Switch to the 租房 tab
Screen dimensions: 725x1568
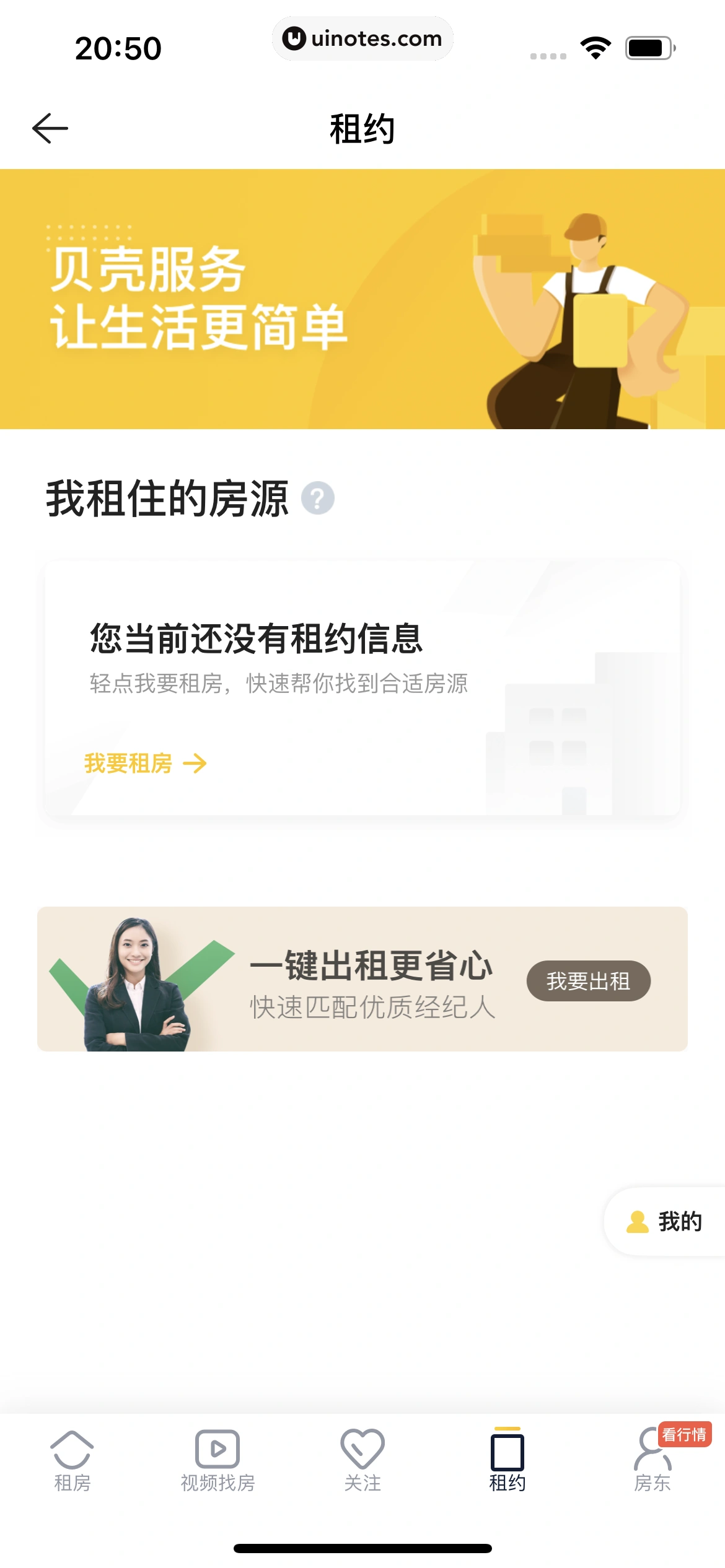[72, 1460]
